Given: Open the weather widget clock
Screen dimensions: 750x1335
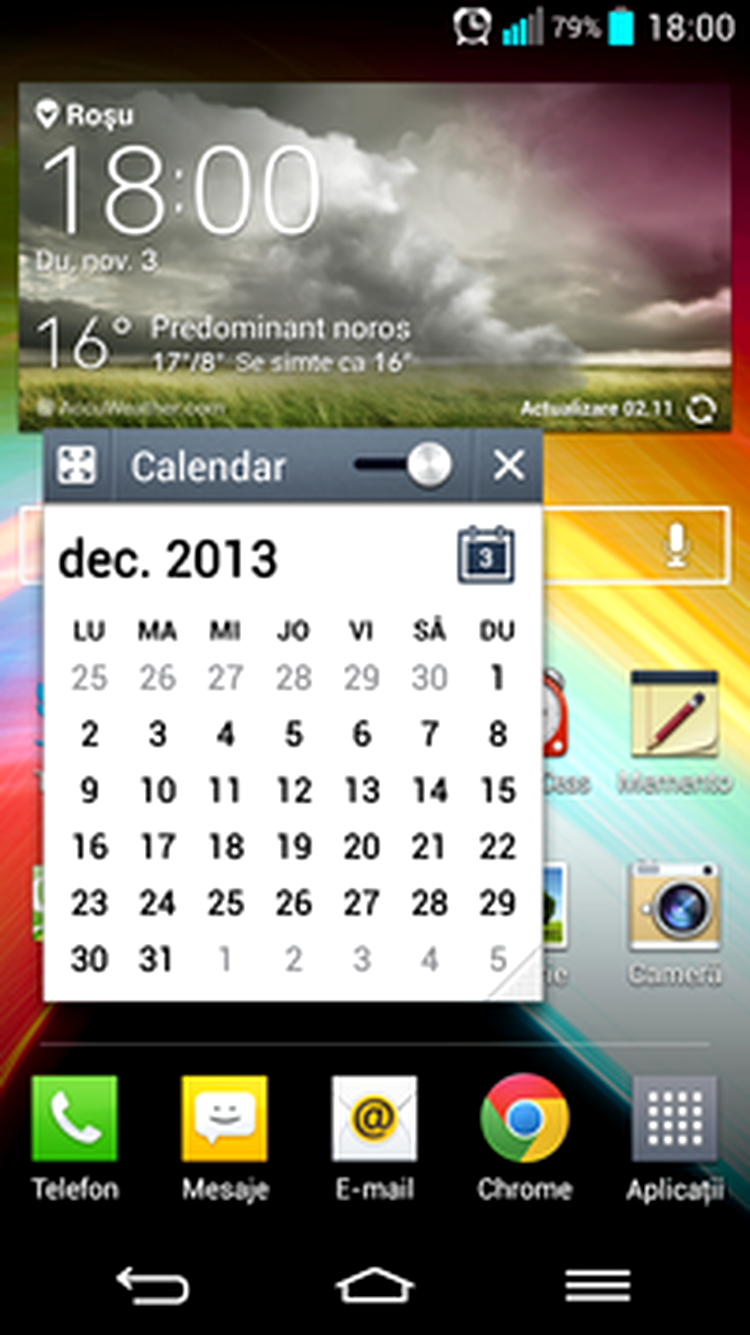Looking at the screenshot, I should [180, 190].
